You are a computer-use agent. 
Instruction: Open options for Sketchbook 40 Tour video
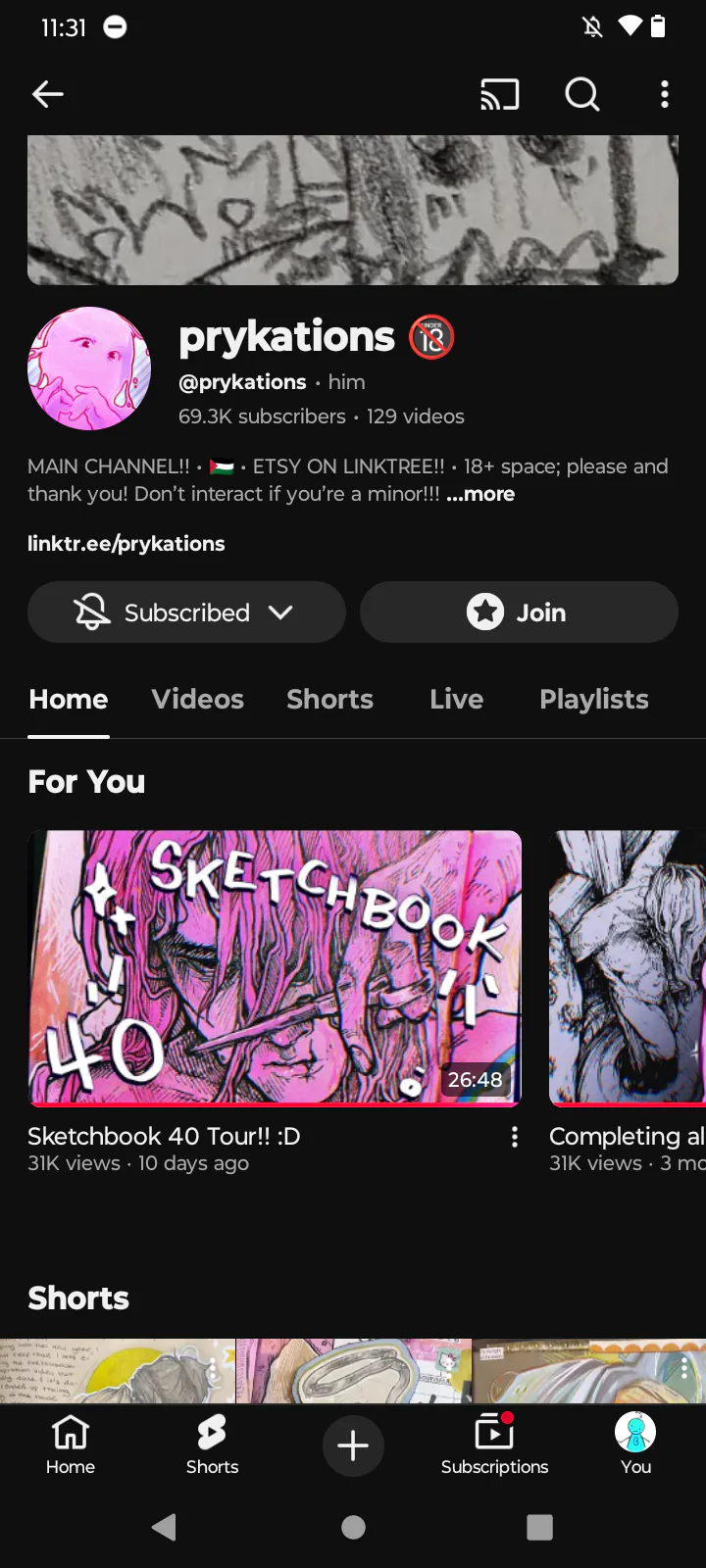pos(515,1137)
